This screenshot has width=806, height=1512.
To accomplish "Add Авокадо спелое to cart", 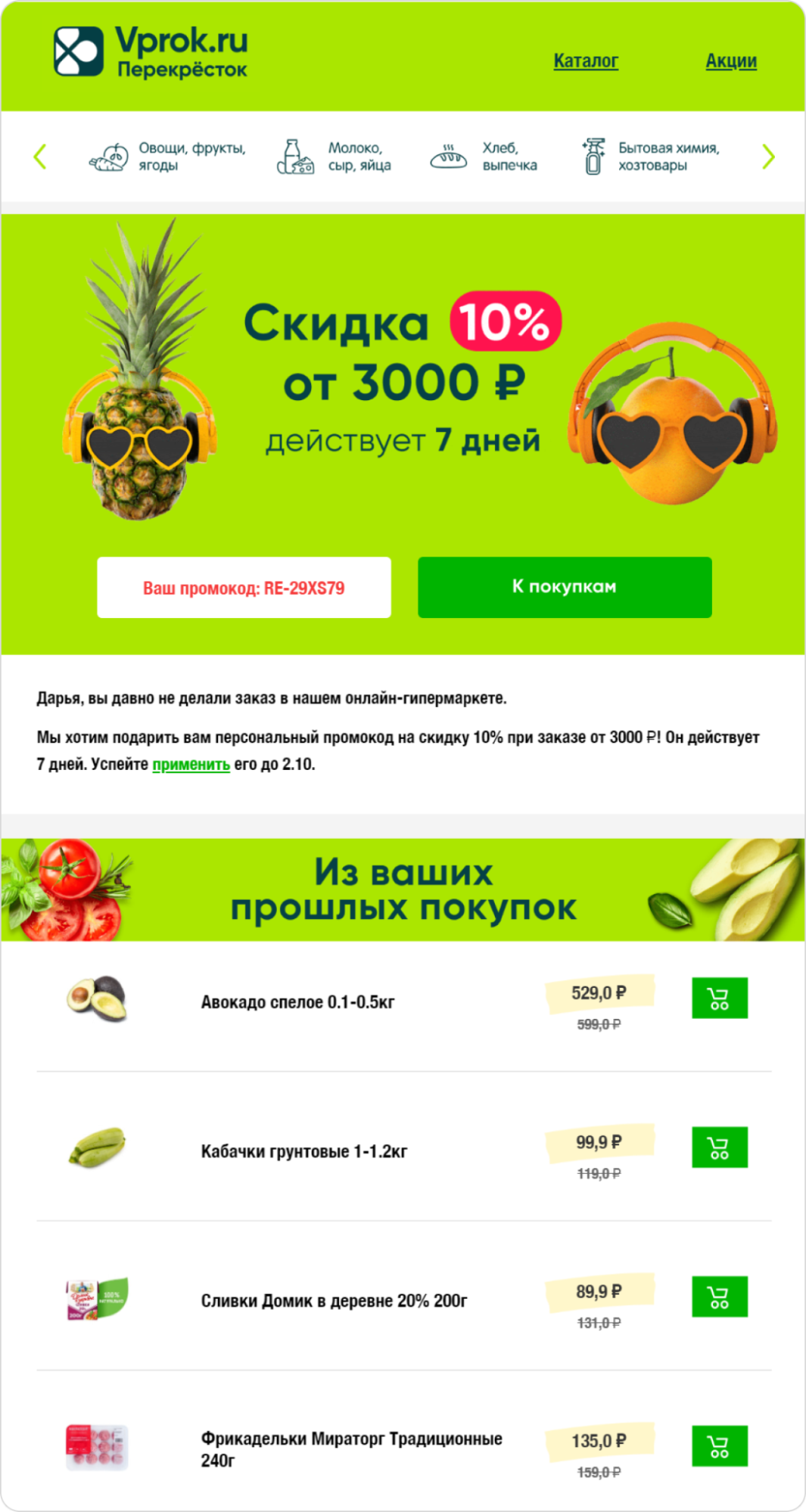I will [x=719, y=998].
